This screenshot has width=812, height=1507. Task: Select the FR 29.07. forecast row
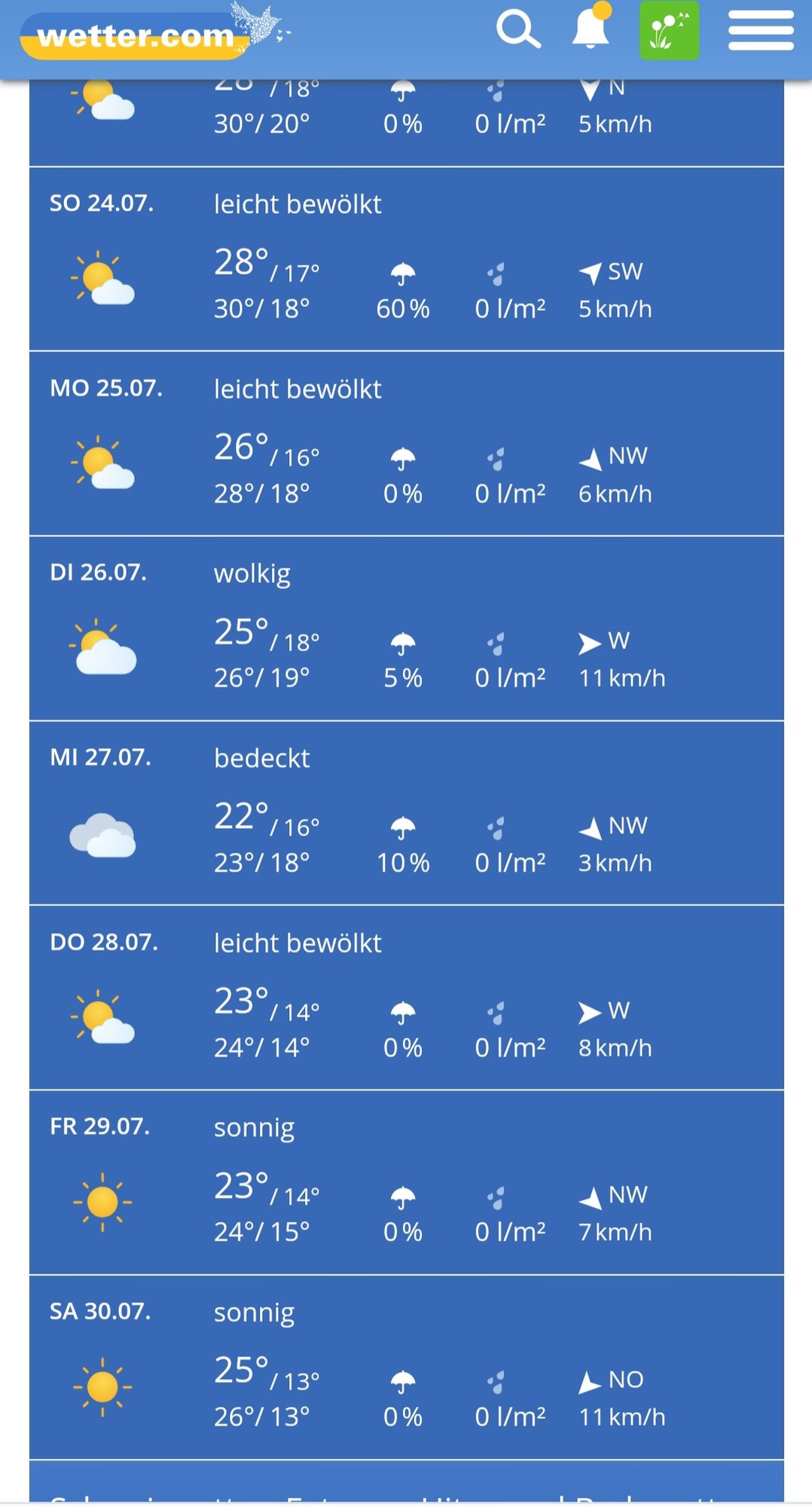coord(406,1182)
